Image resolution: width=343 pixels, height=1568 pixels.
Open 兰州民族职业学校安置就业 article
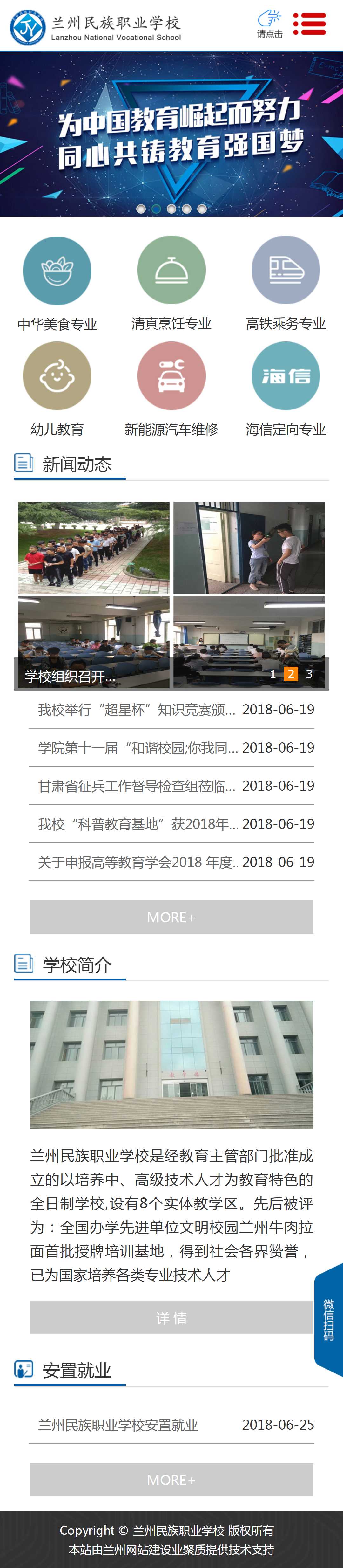[118, 1425]
